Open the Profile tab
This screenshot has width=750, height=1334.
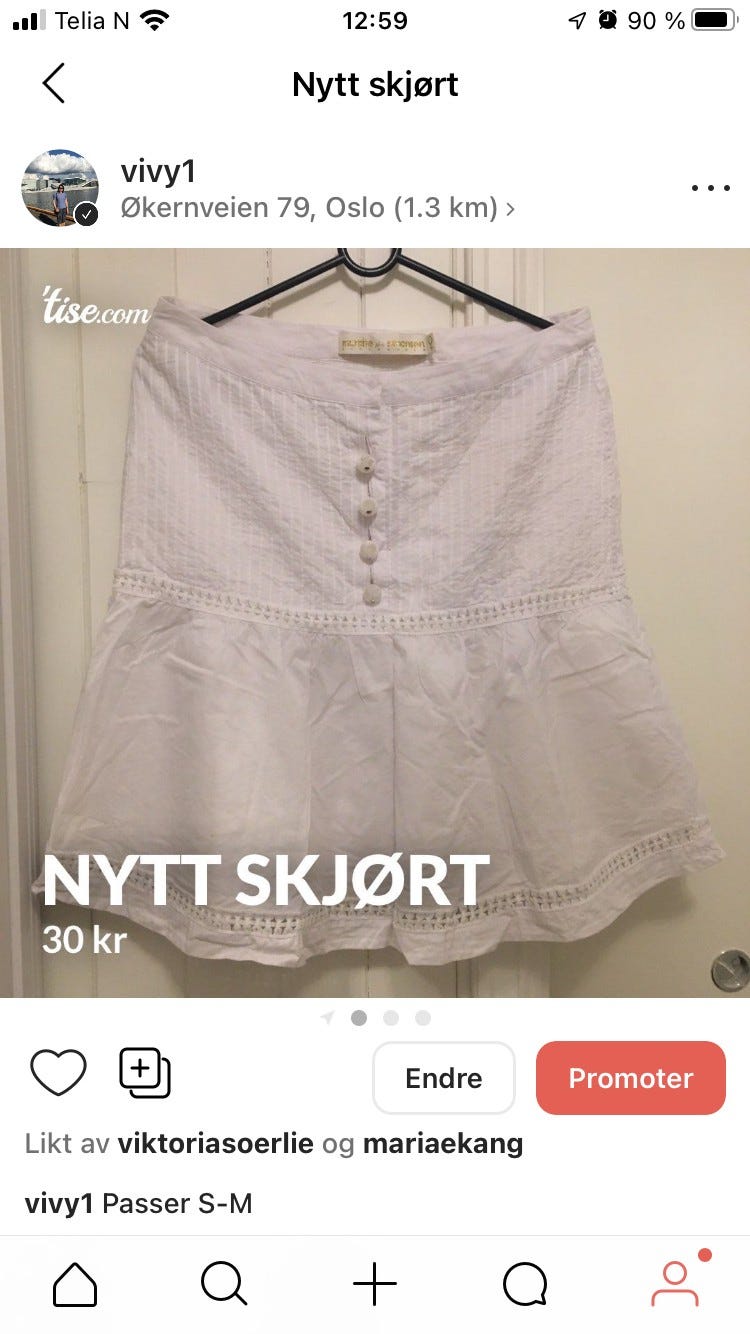pyautogui.click(x=675, y=1284)
